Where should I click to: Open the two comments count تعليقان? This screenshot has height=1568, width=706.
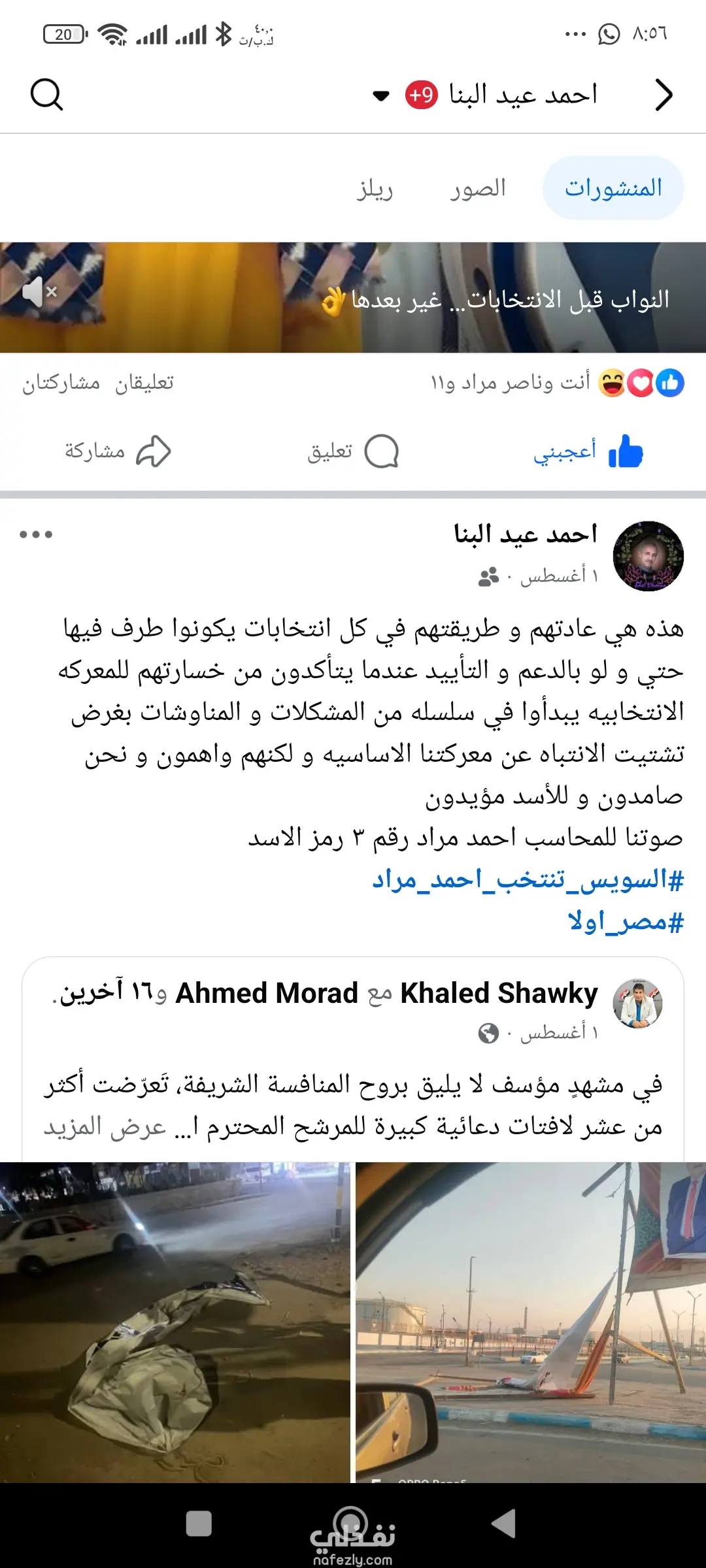pos(144,383)
